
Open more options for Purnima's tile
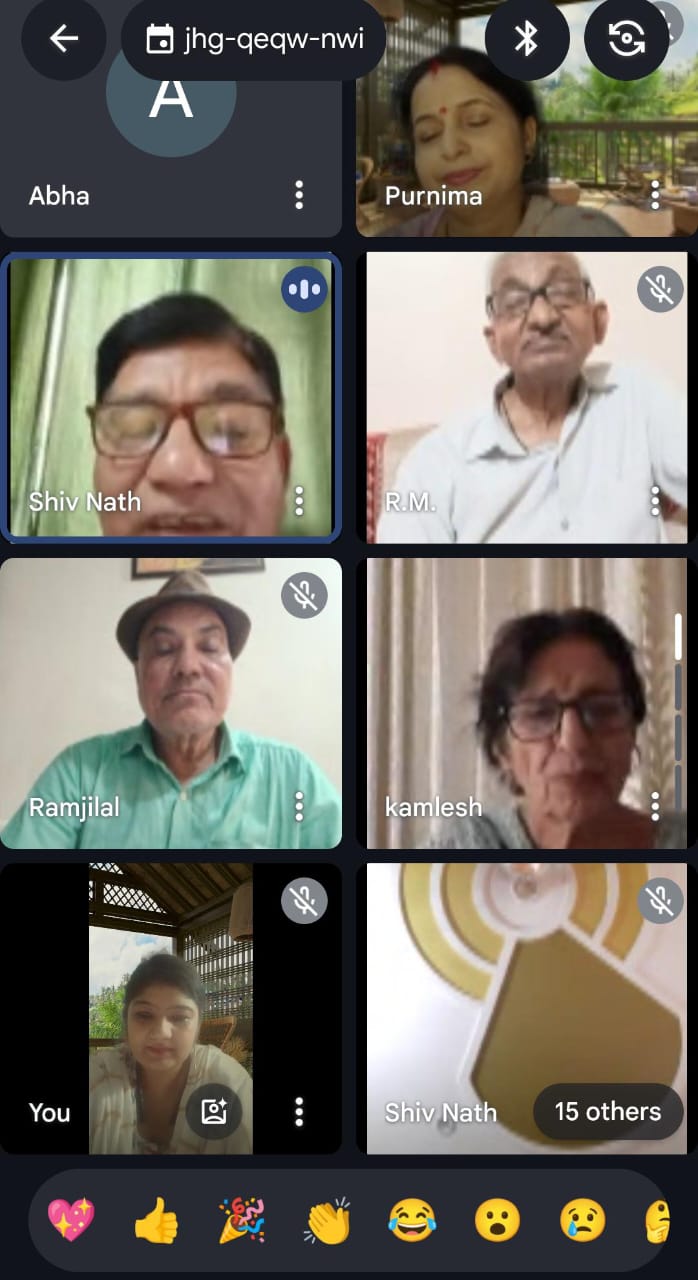[655, 195]
